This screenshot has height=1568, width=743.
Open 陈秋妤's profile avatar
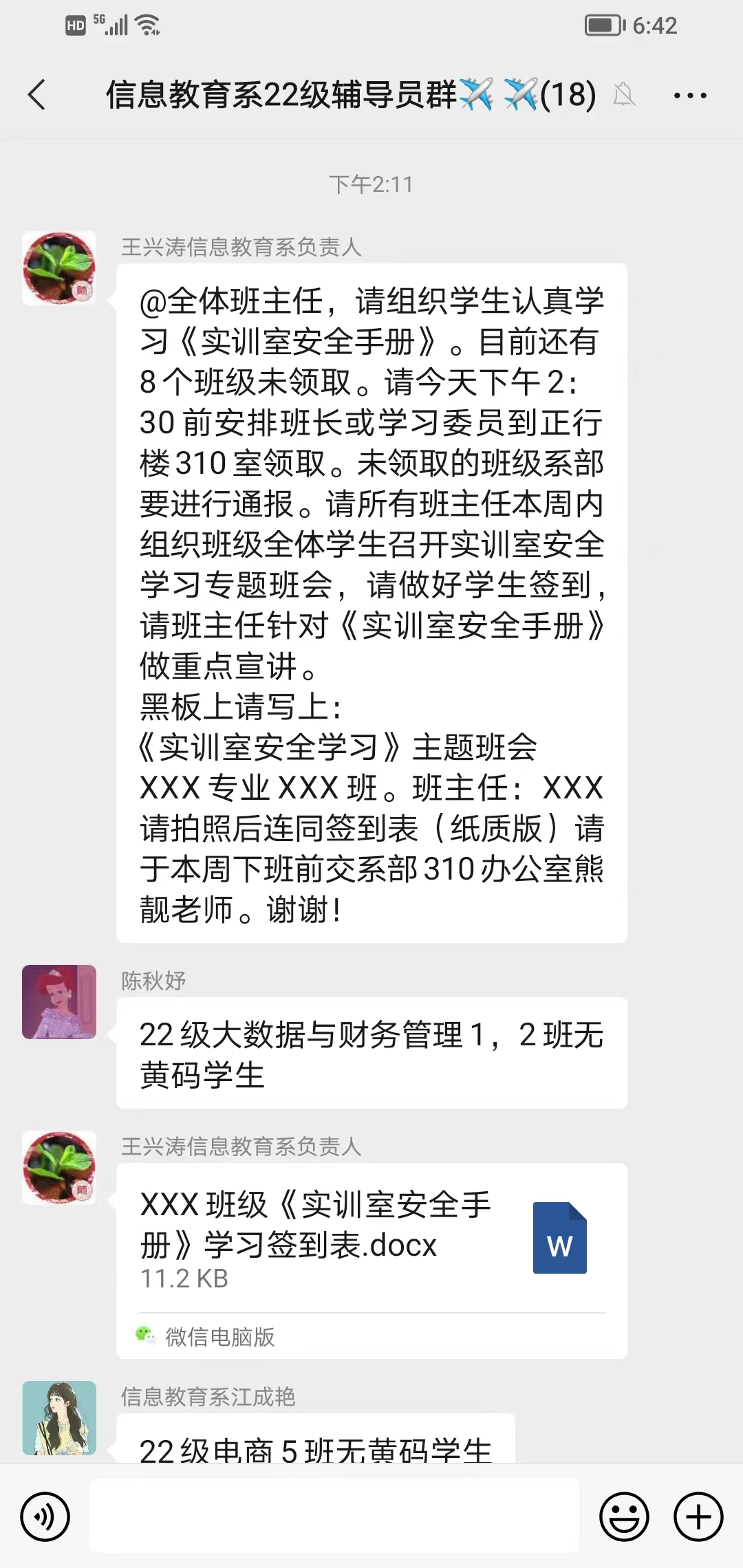(x=59, y=1002)
